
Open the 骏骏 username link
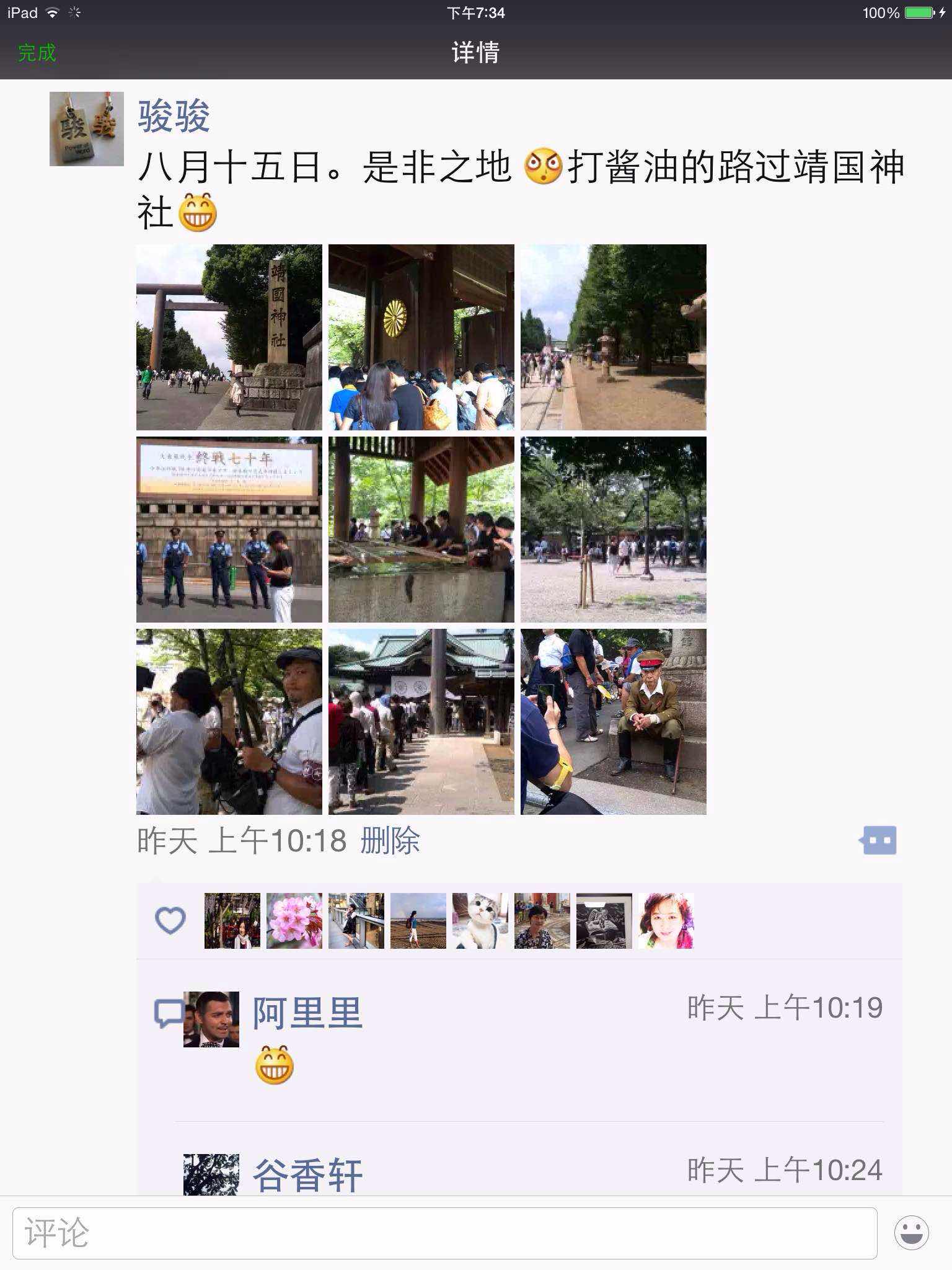[174, 116]
